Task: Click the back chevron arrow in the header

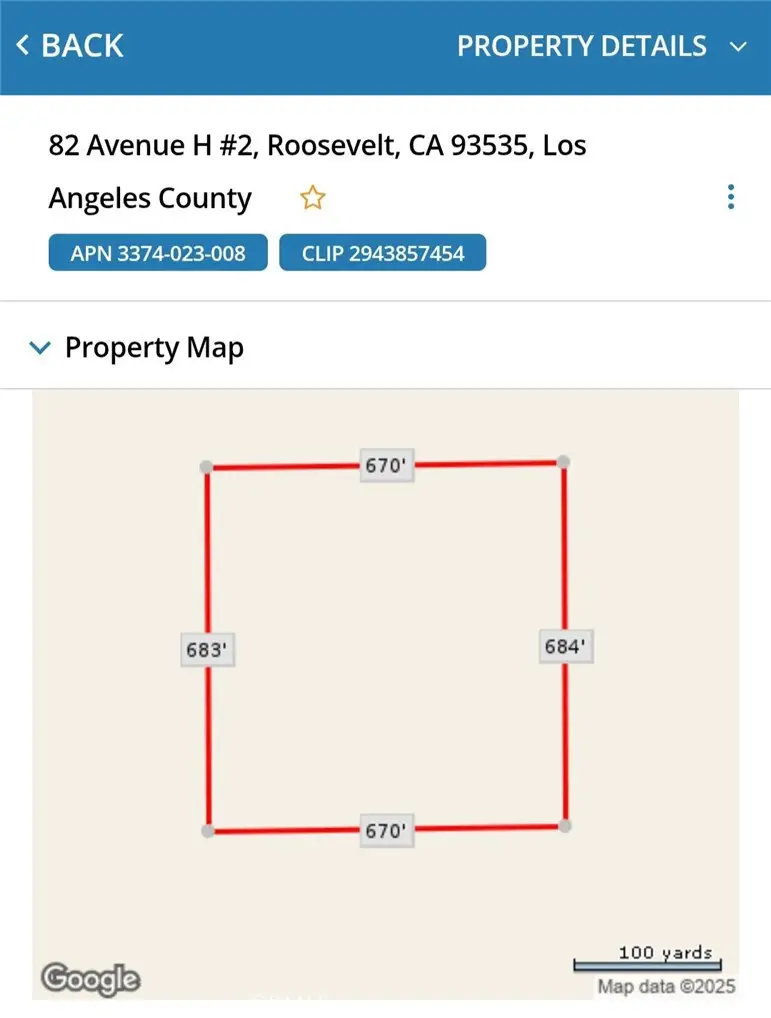Action: (x=22, y=44)
